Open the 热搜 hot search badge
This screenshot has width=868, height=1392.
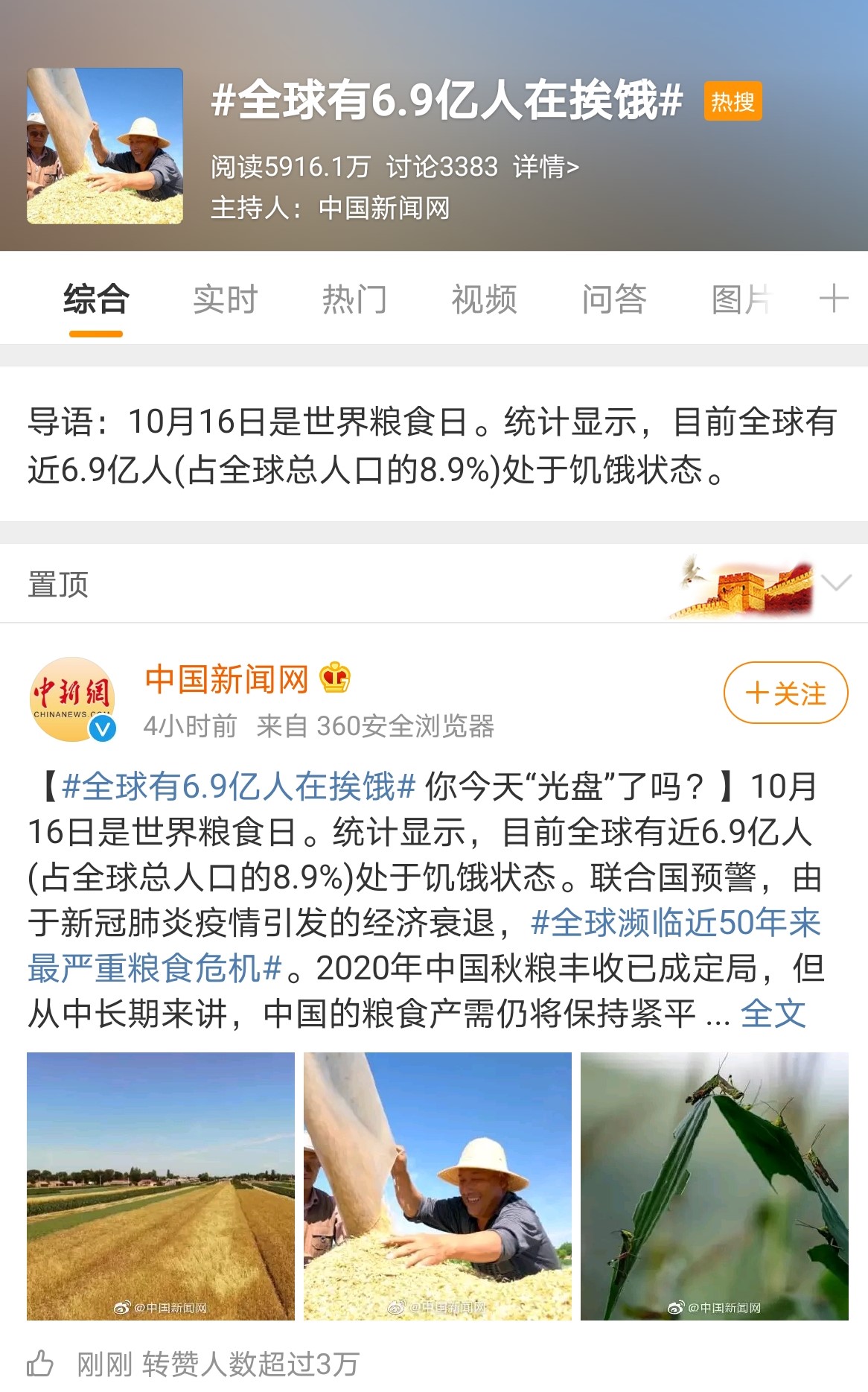point(733,102)
